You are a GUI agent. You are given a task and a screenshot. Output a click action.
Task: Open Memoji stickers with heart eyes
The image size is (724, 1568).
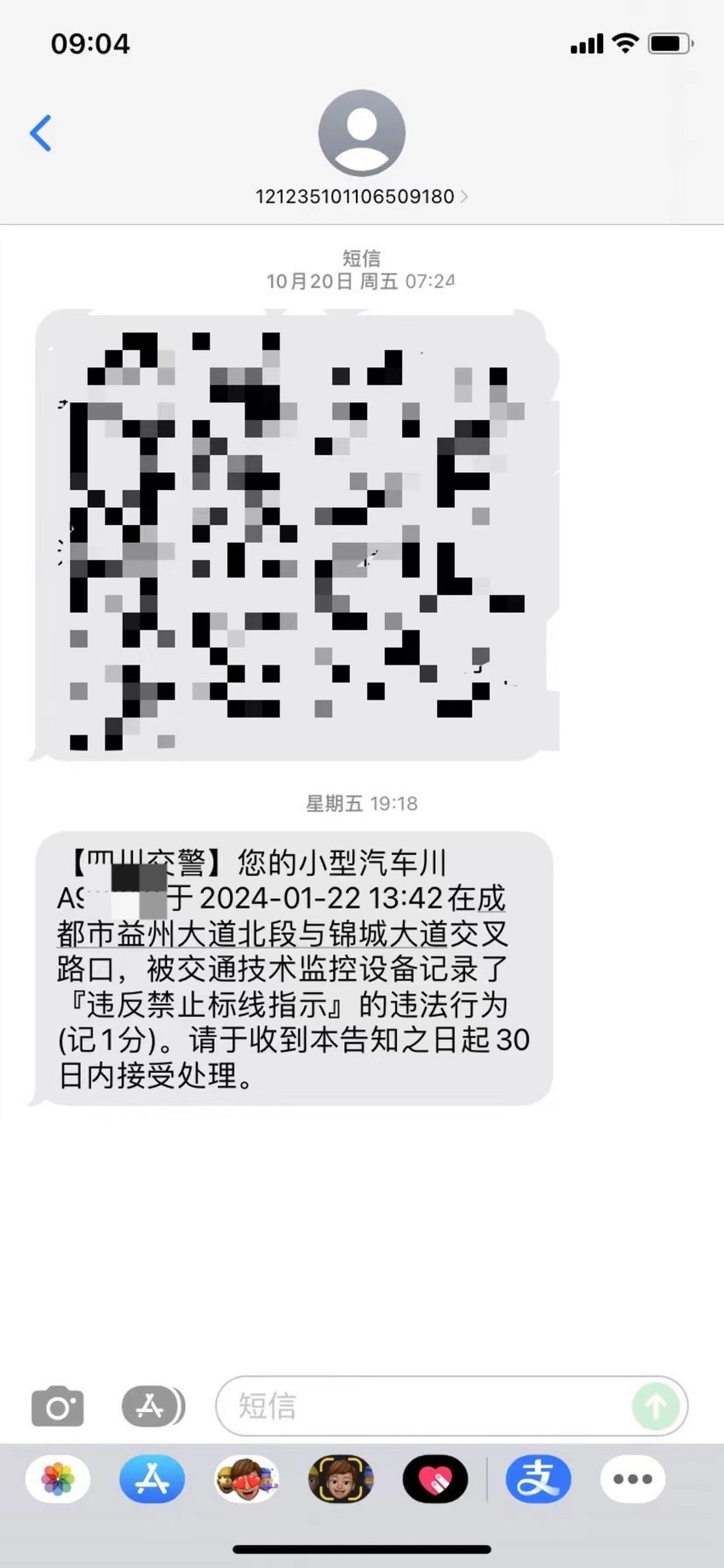coord(246,1479)
